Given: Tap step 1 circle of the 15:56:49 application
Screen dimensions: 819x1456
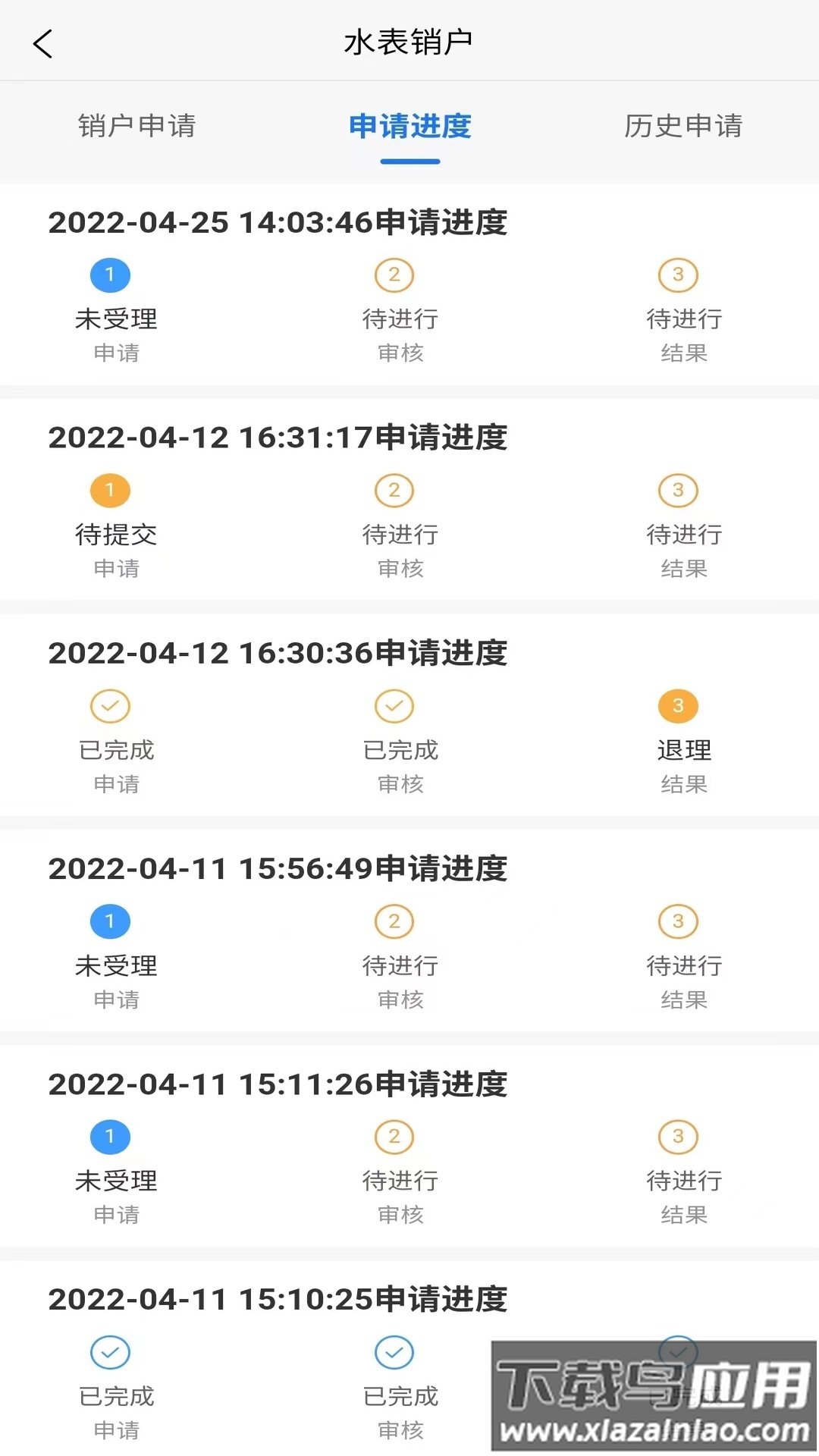Looking at the screenshot, I should [109, 921].
